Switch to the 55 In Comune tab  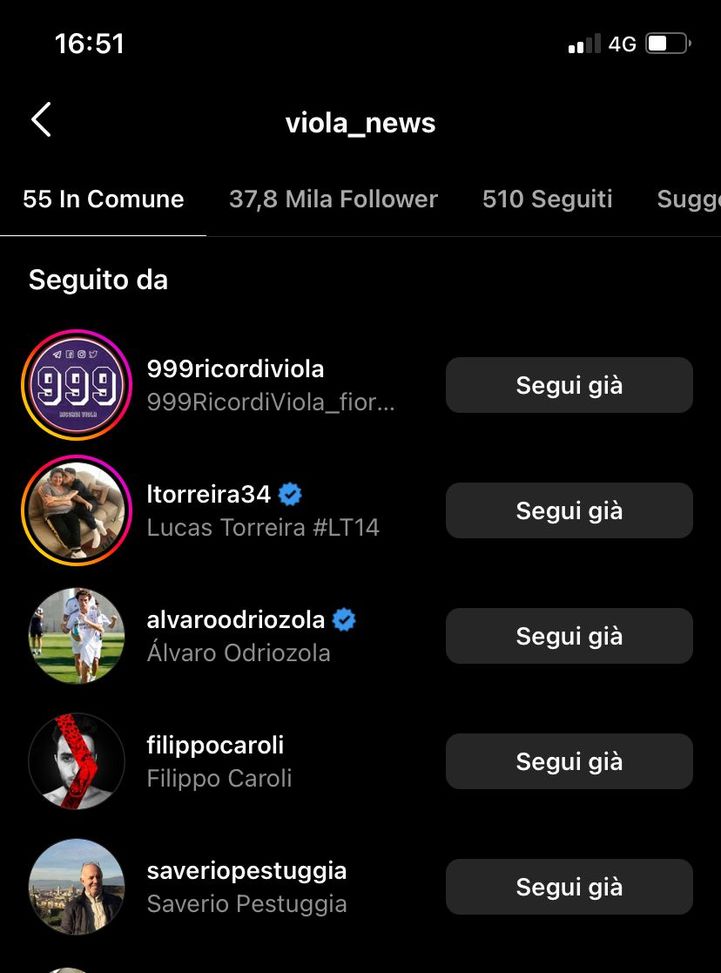[x=103, y=199]
